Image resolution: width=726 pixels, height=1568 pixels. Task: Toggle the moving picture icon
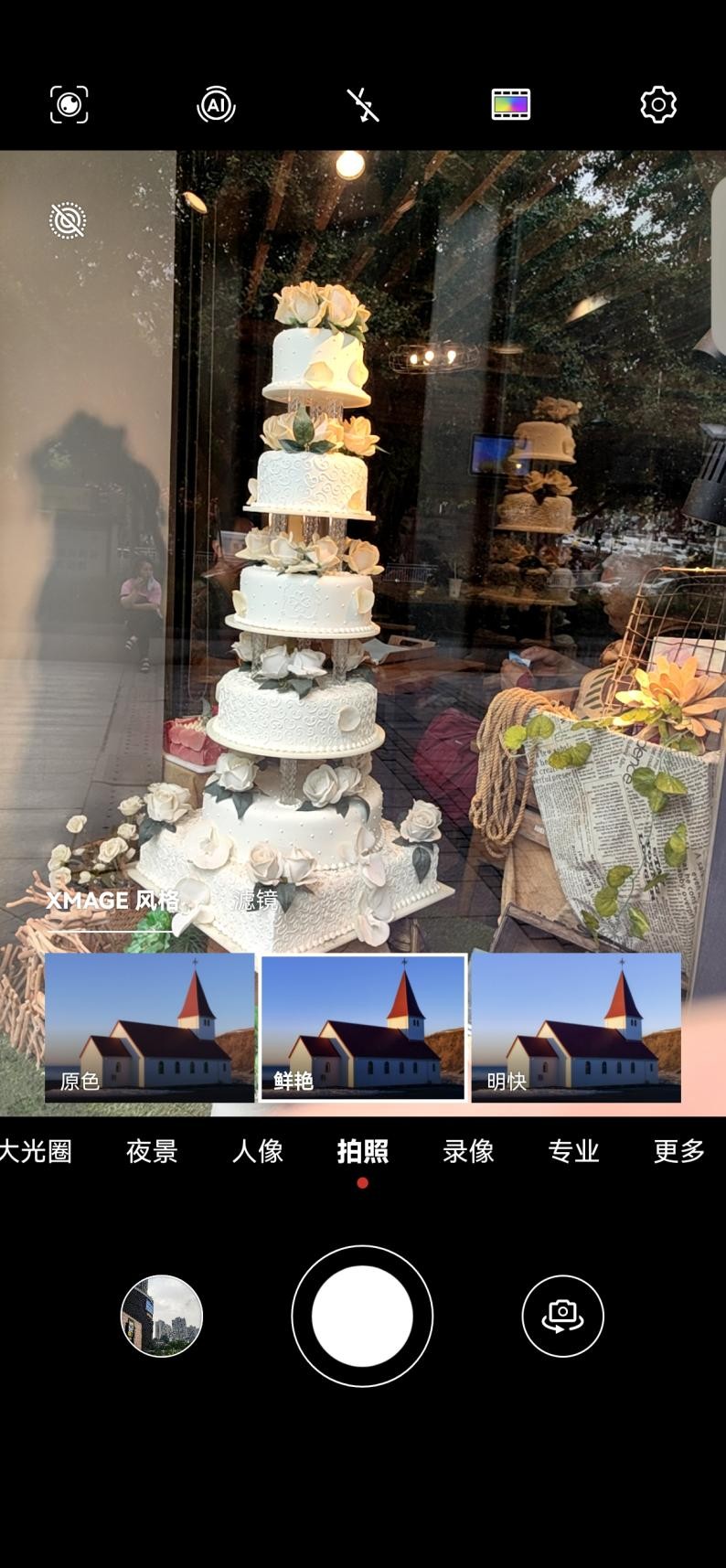68,220
